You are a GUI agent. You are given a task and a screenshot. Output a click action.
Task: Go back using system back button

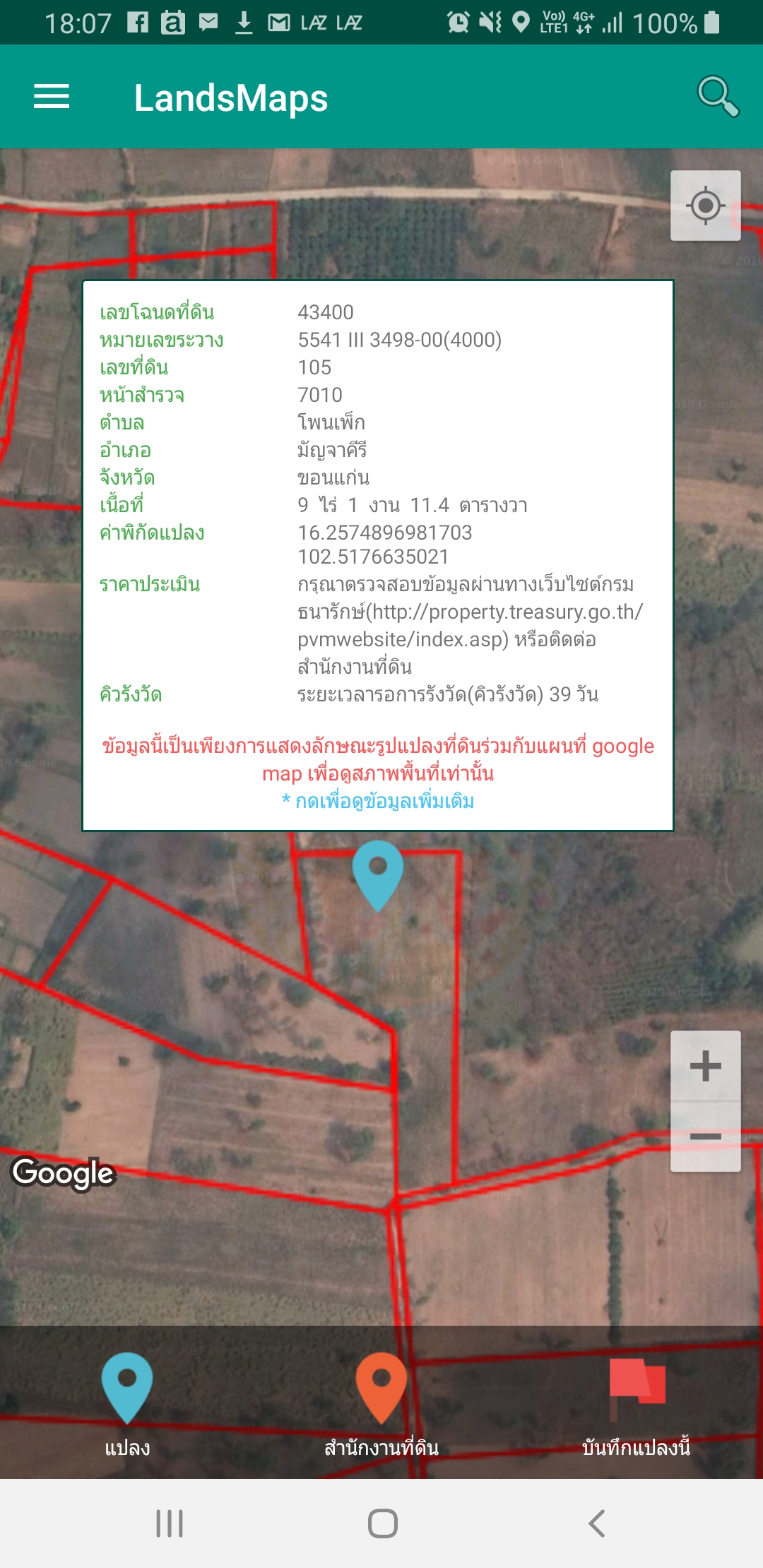[x=597, y=1524]
